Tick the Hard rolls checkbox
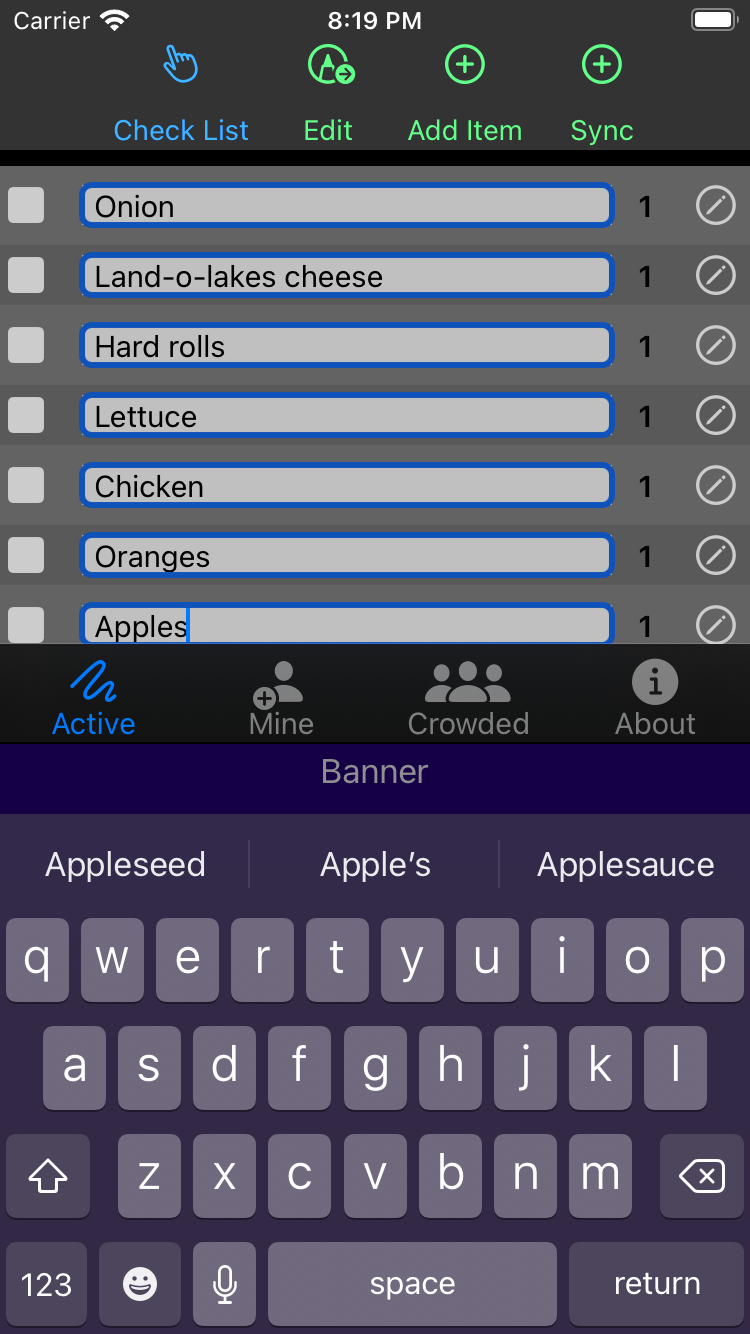Image resolution: width=750 pixels, height=1334 pixels. tap(26, 345)
